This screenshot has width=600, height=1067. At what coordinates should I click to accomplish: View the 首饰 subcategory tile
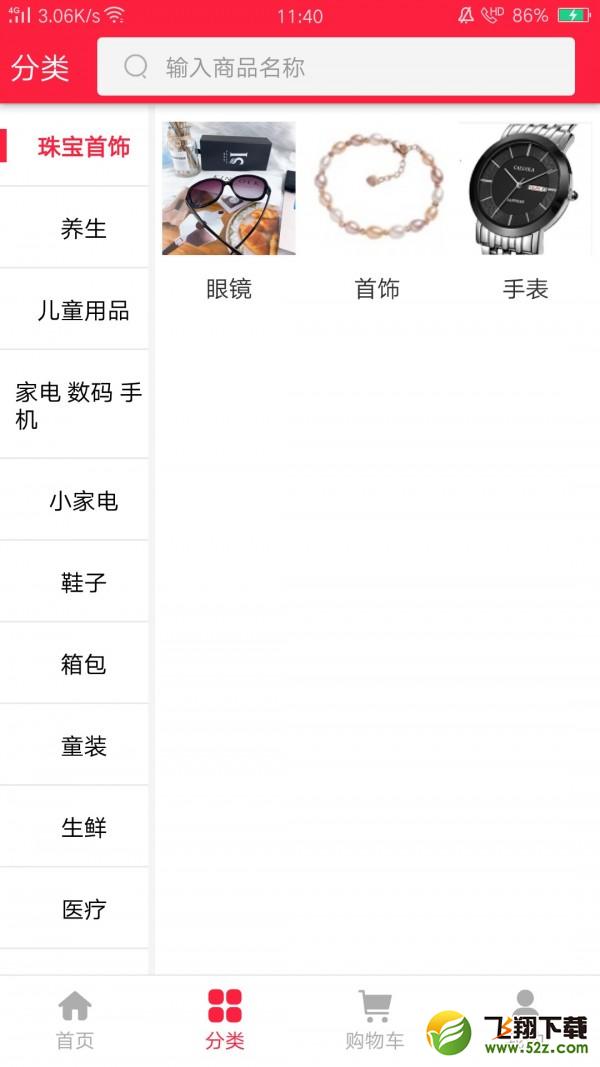point(377,210)
